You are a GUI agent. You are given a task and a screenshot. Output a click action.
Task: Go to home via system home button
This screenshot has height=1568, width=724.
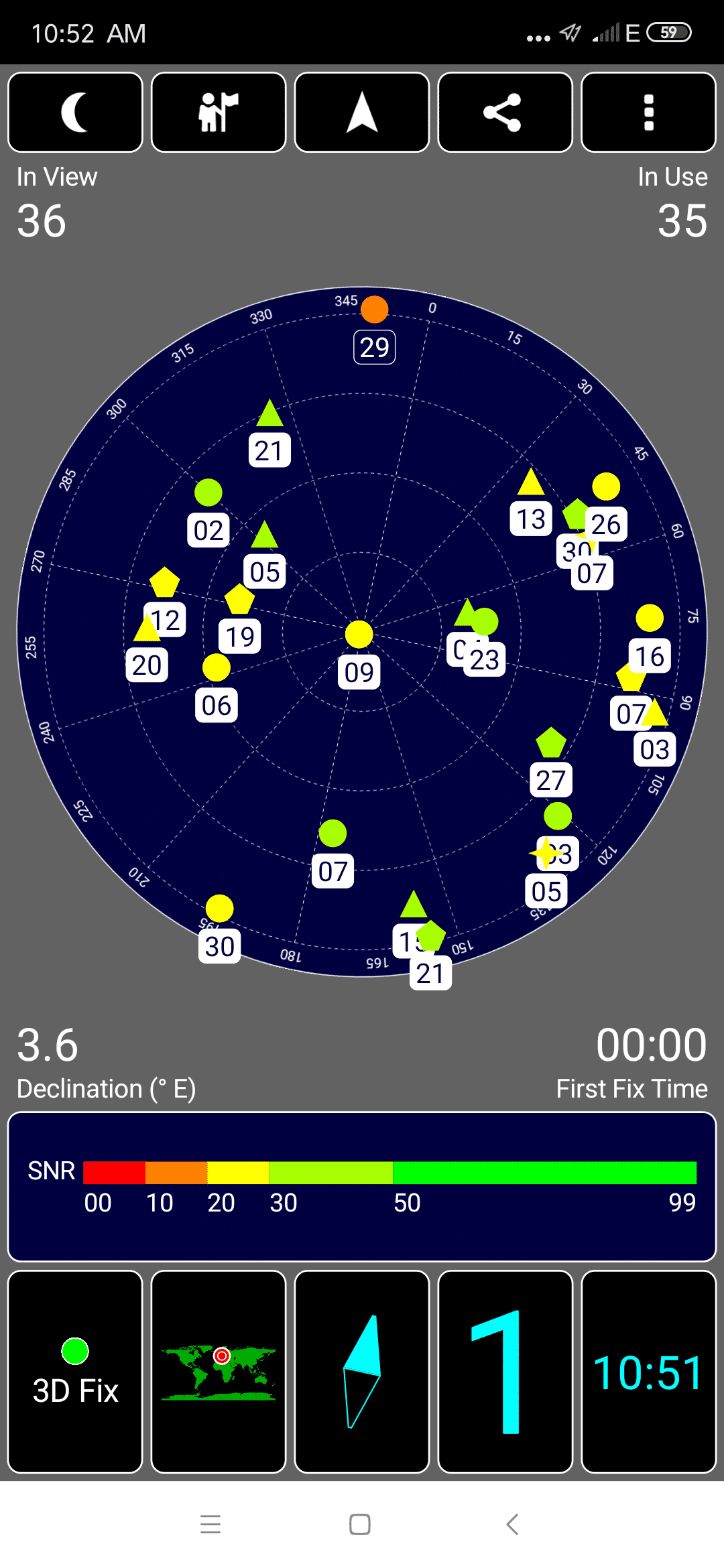[360, 1524]
